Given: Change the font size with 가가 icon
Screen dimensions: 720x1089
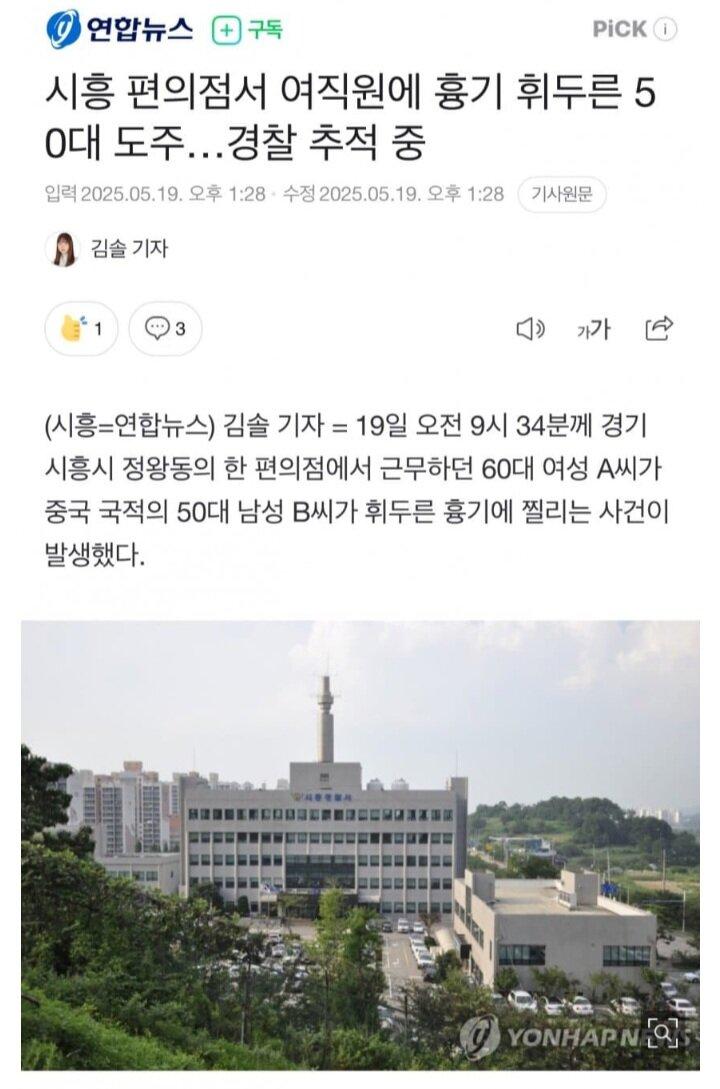Looking at the screenshot, I should point(593,329).
